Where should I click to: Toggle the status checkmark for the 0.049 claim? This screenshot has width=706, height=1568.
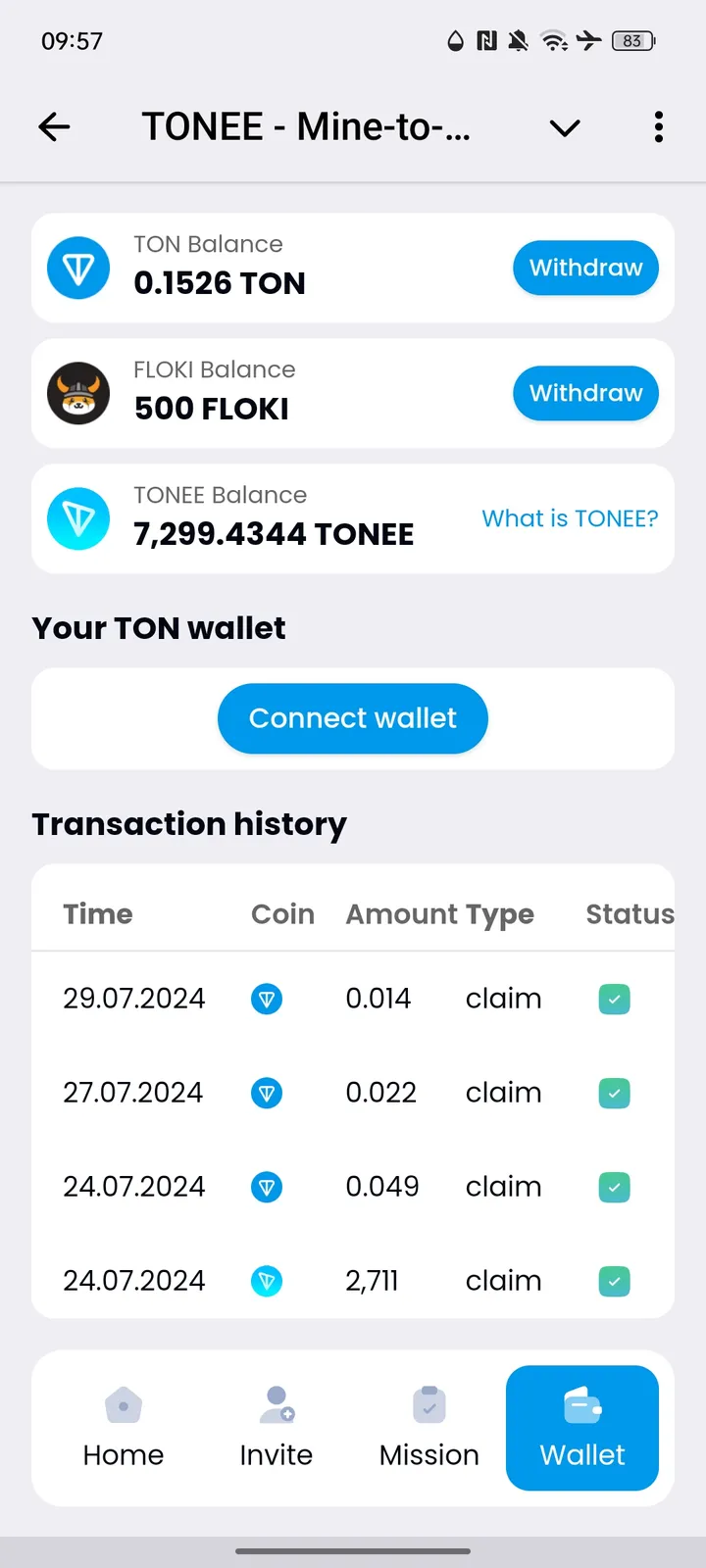pos(614,1187)
